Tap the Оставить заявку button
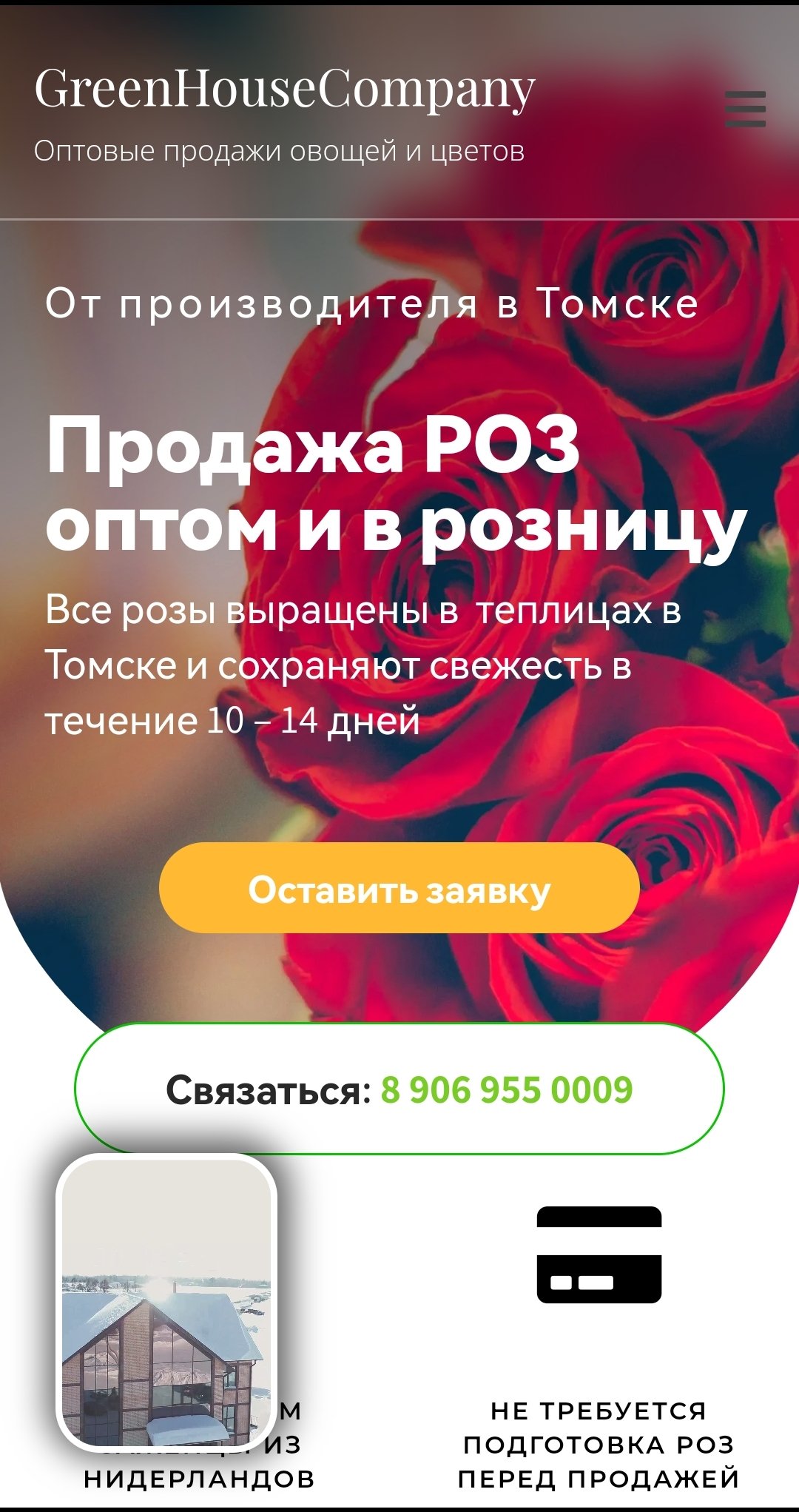 pos(399,889)
